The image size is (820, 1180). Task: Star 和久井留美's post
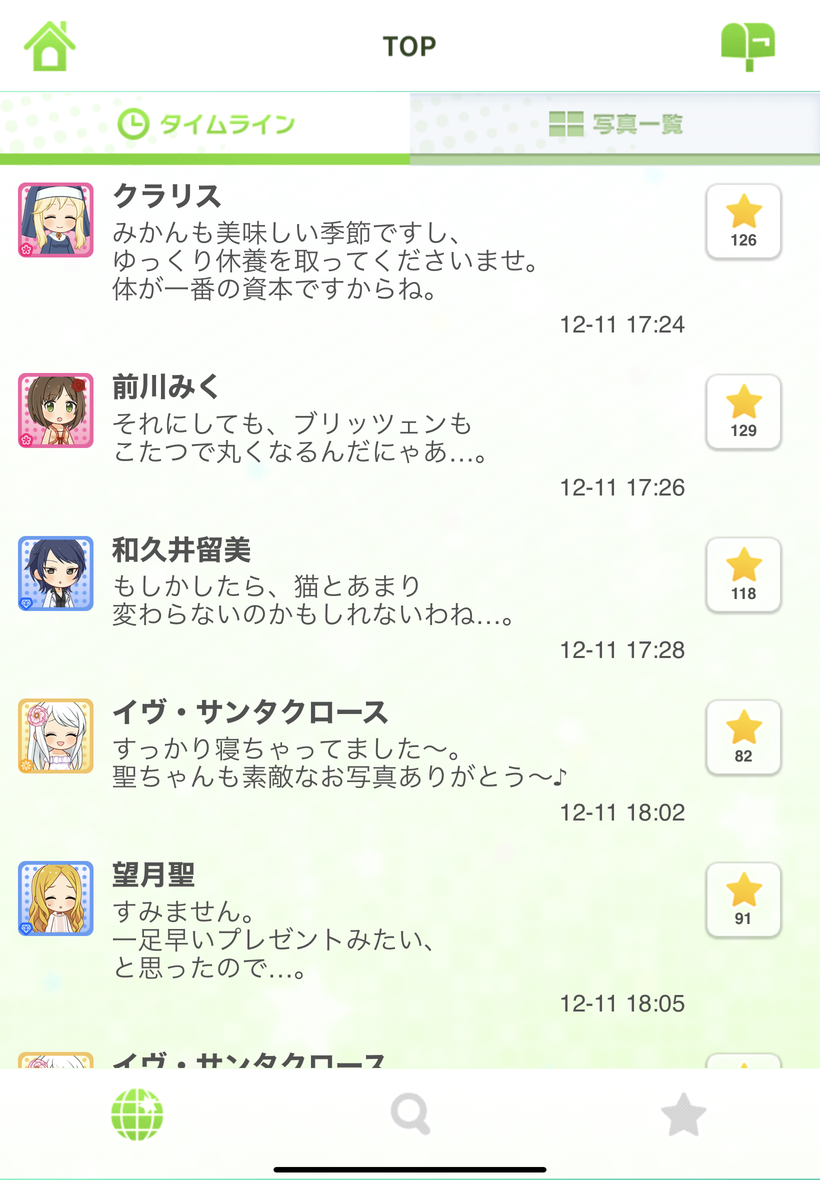coord(743,574)
